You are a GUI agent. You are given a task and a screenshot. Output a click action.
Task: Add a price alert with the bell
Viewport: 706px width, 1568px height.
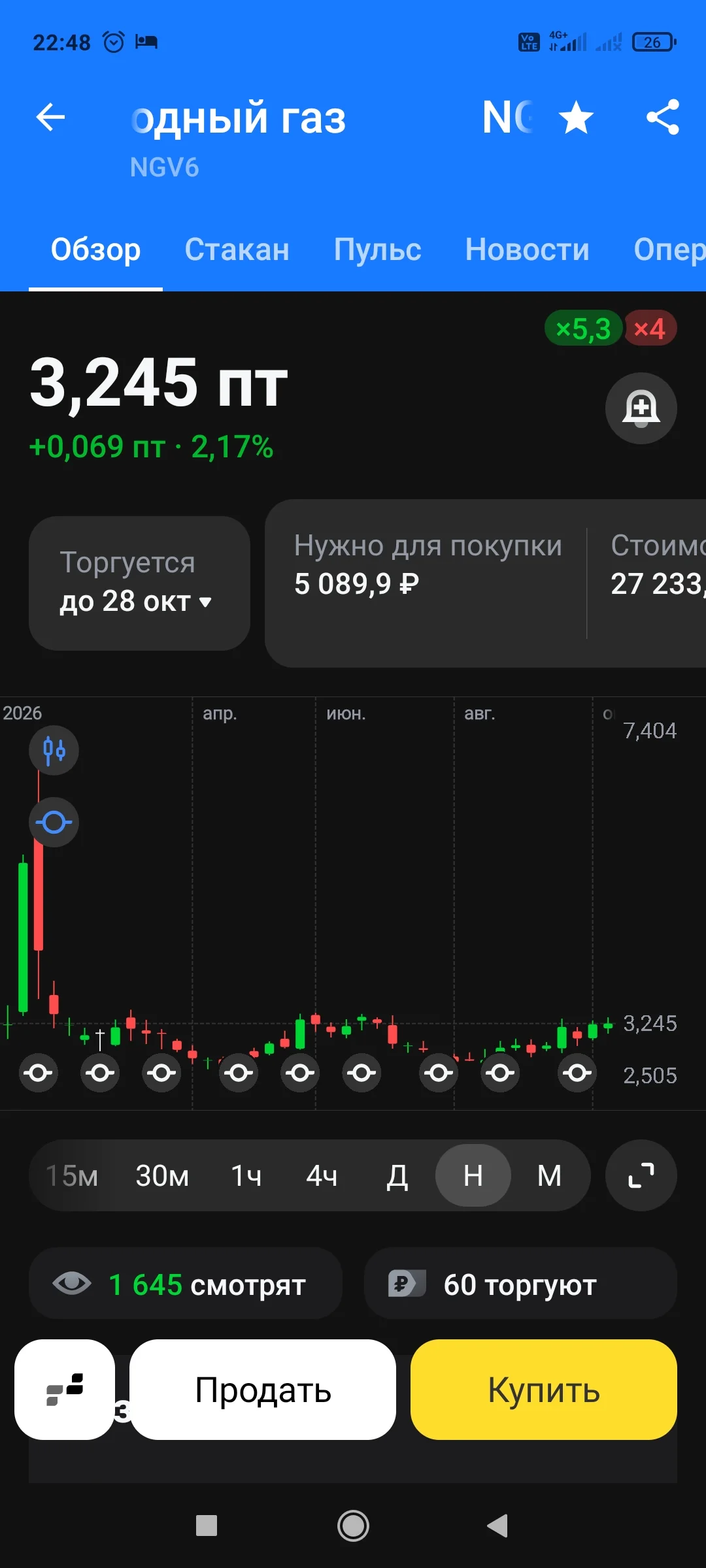tap(641, 408)
